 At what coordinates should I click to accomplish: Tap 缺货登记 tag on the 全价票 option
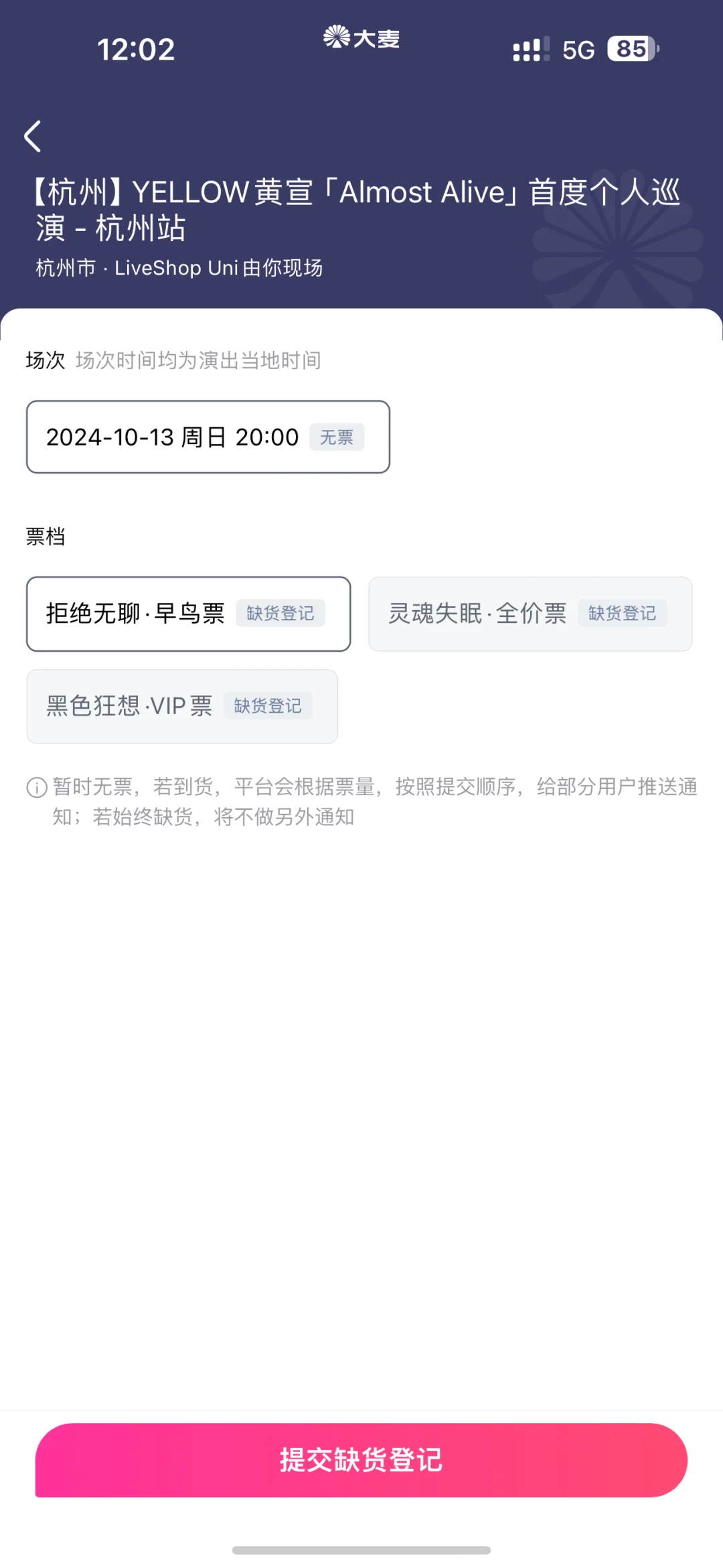coord(622,614)
